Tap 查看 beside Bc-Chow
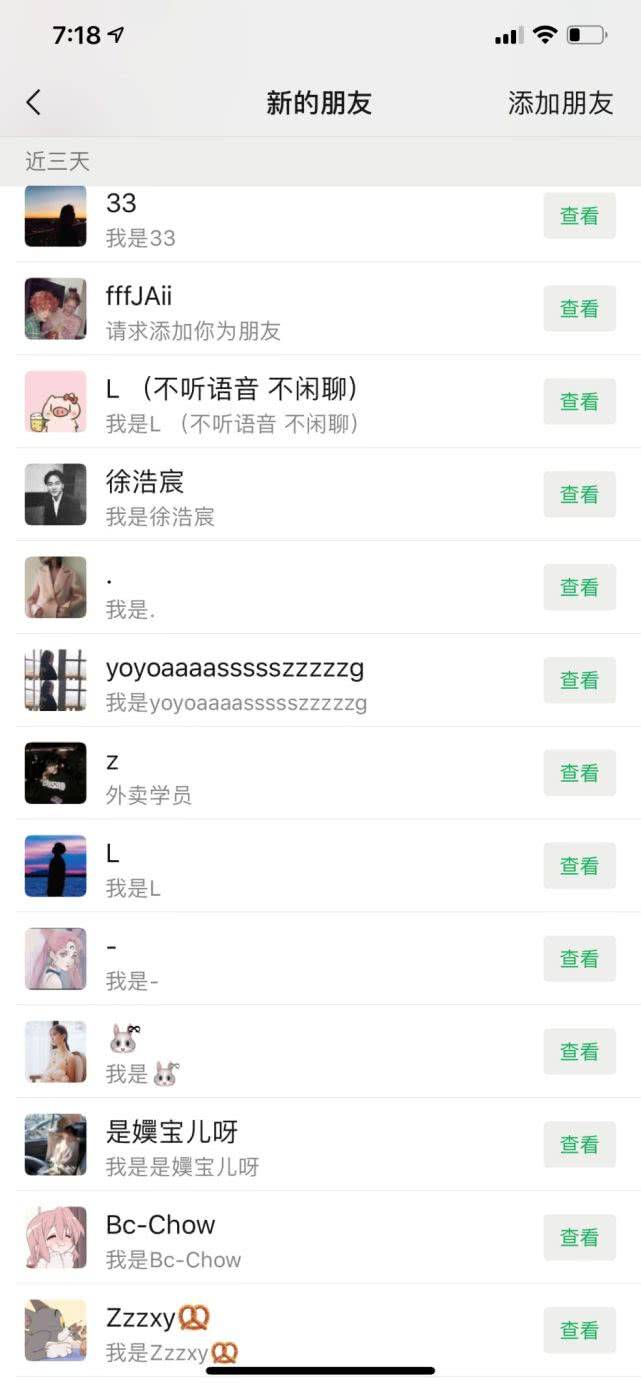This screenshot has width=641, height=1387. click(x=579, y=1238)
